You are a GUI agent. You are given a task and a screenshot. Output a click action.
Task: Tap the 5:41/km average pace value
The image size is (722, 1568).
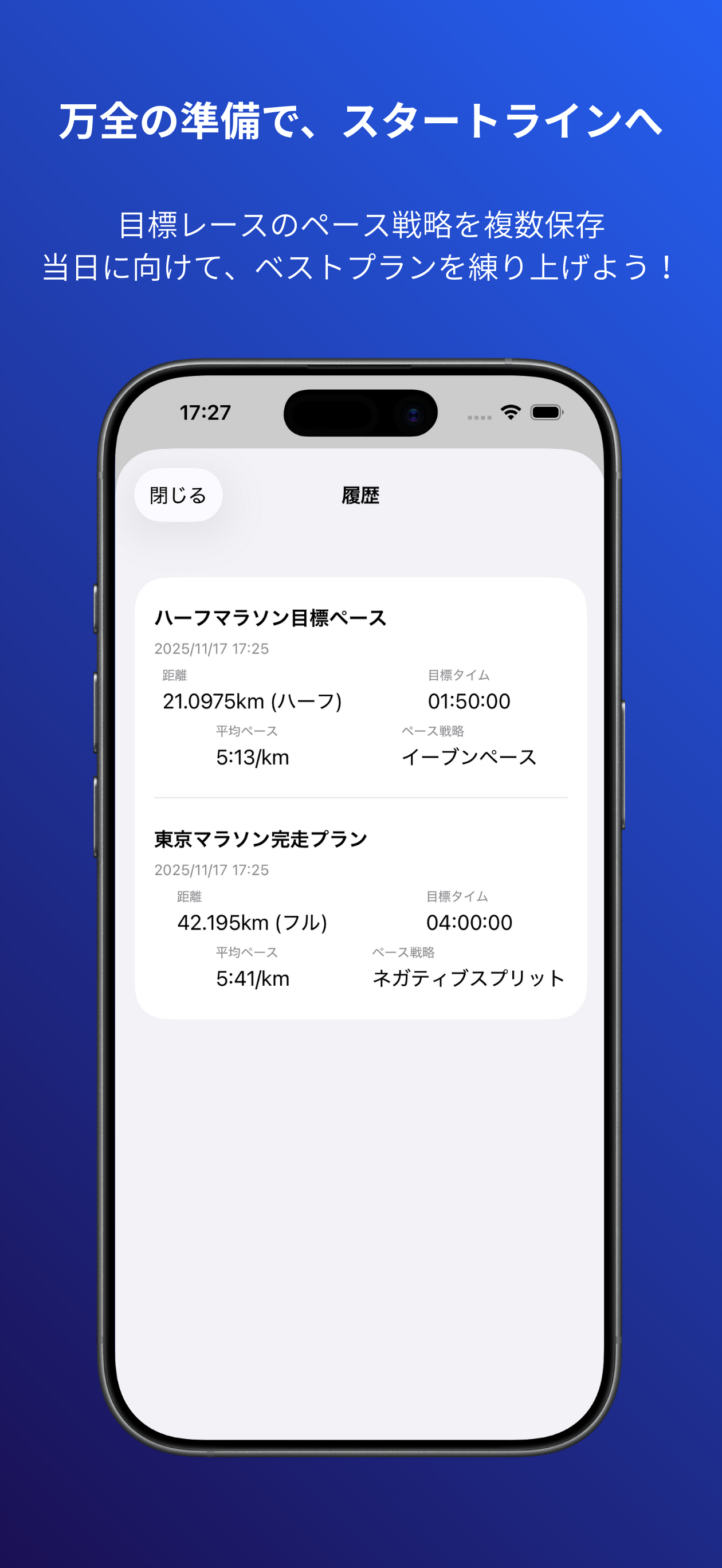(252, 978)
